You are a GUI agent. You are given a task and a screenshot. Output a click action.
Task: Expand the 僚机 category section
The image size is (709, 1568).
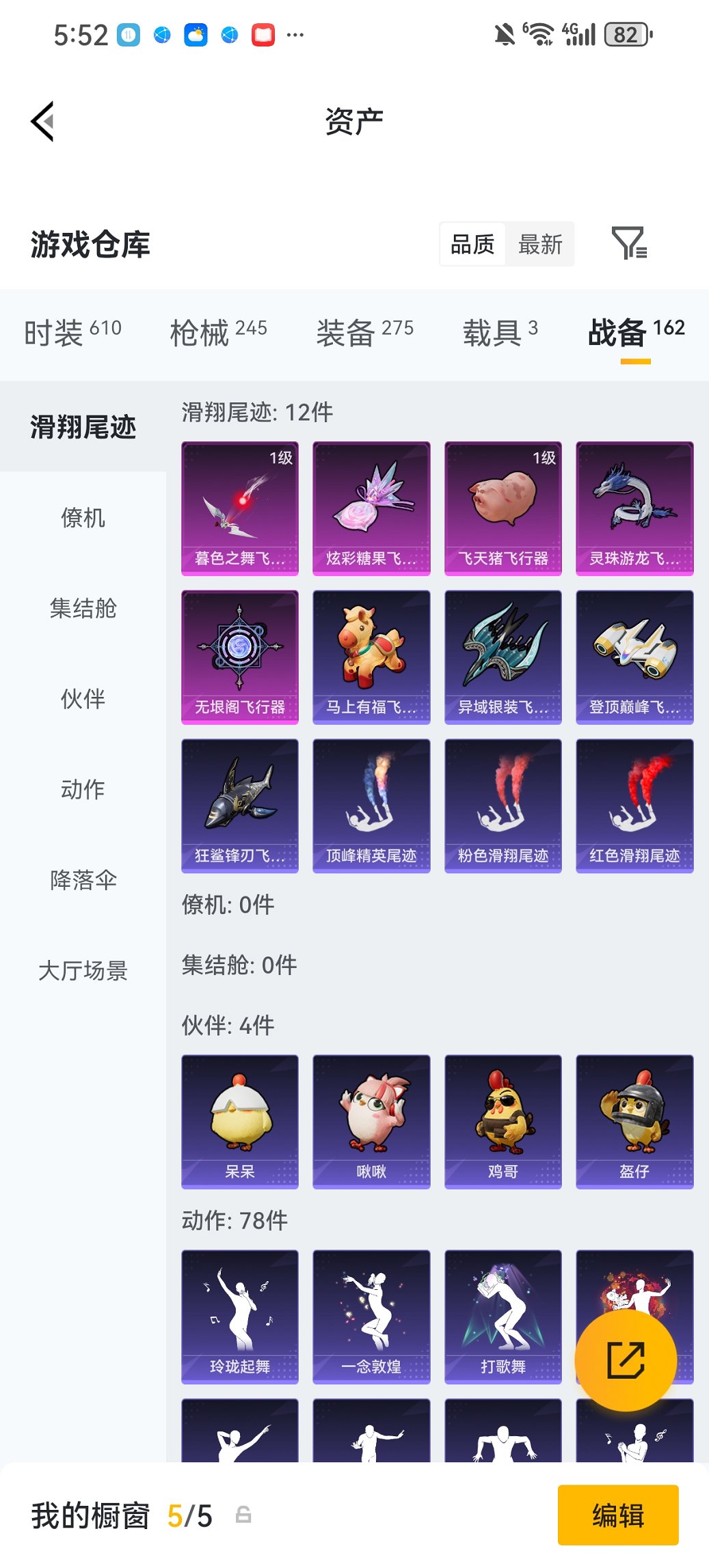click(83, 519)
